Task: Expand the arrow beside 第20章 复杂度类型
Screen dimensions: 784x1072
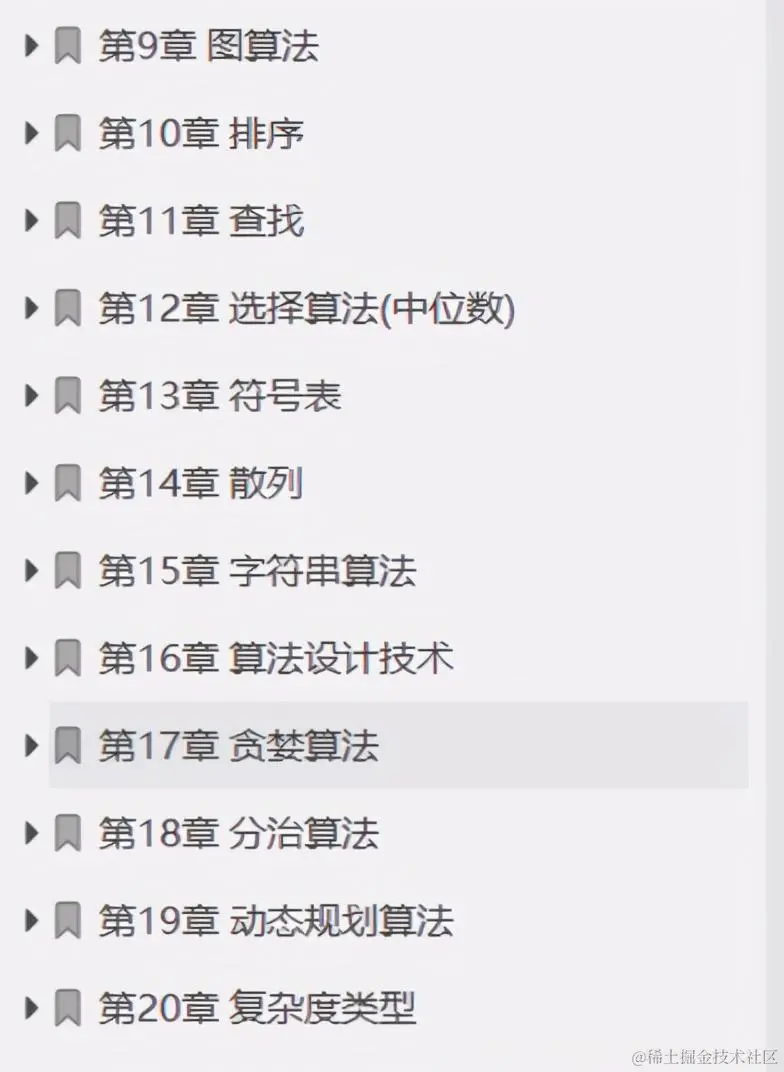Action: pyautogui.click(x=32, y=1008)
